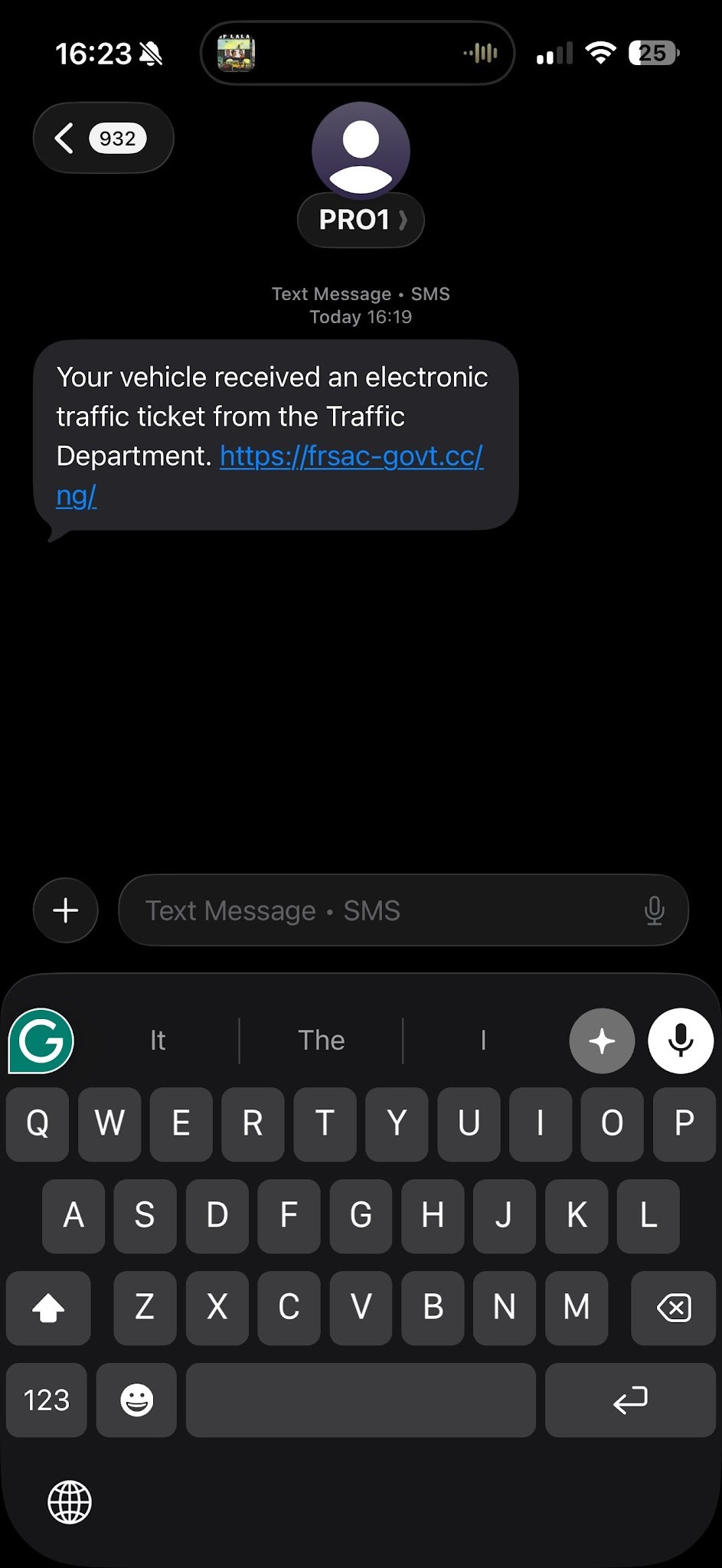Viewport: 722px width, 1568px height.
Task: Start keyboard voice dictation
Action: coord(681,1041)
